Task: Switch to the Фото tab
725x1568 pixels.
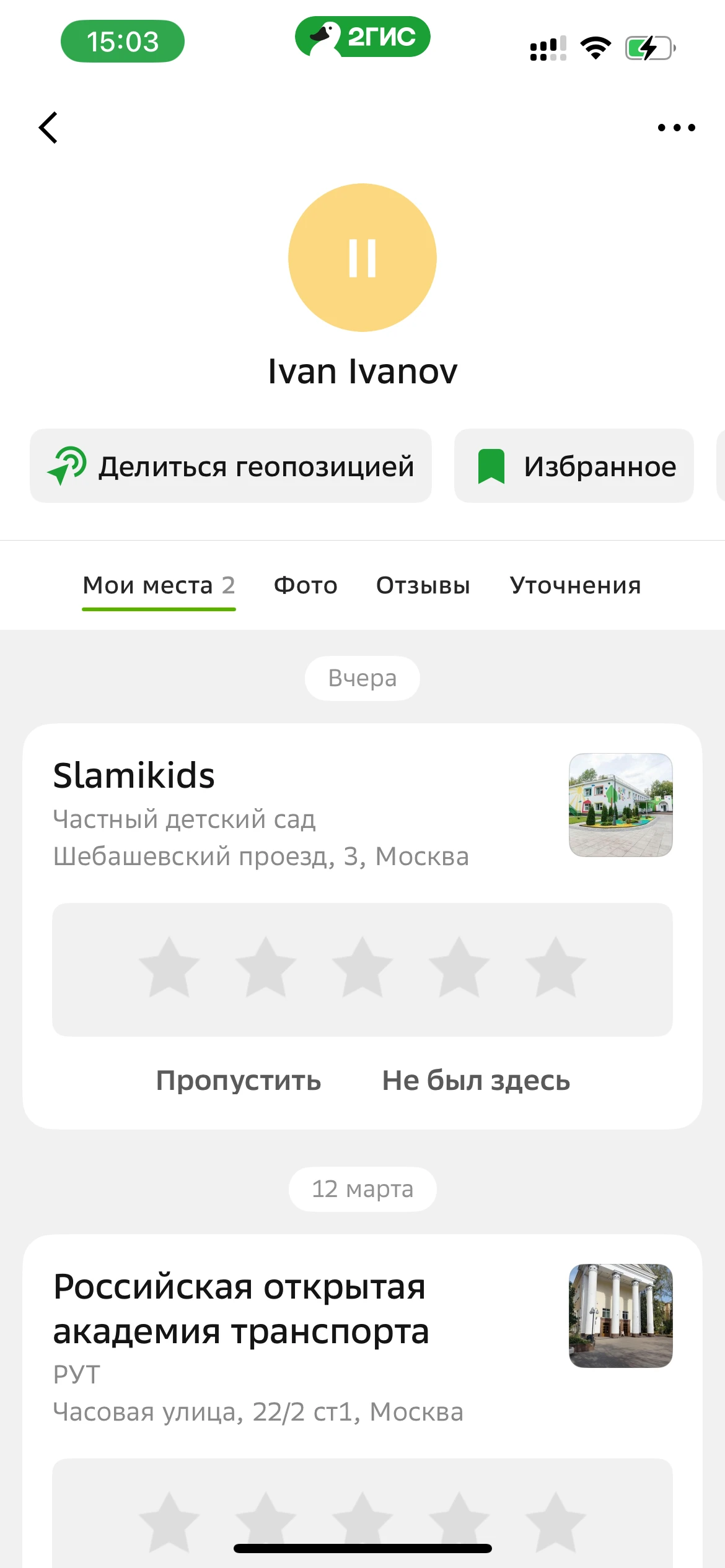Action: pyautogui.click(x=305, y=585)
